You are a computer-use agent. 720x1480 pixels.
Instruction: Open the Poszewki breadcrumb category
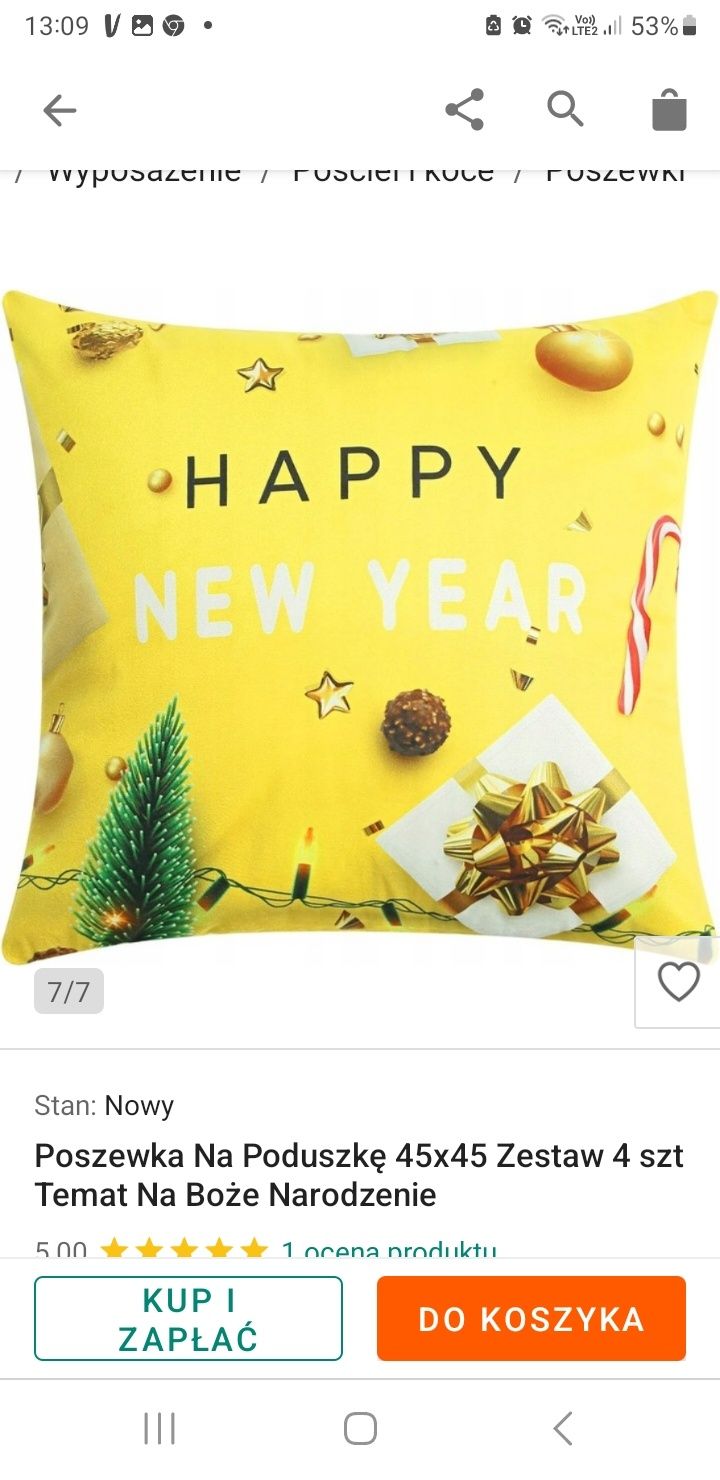(x=615, y=173)
